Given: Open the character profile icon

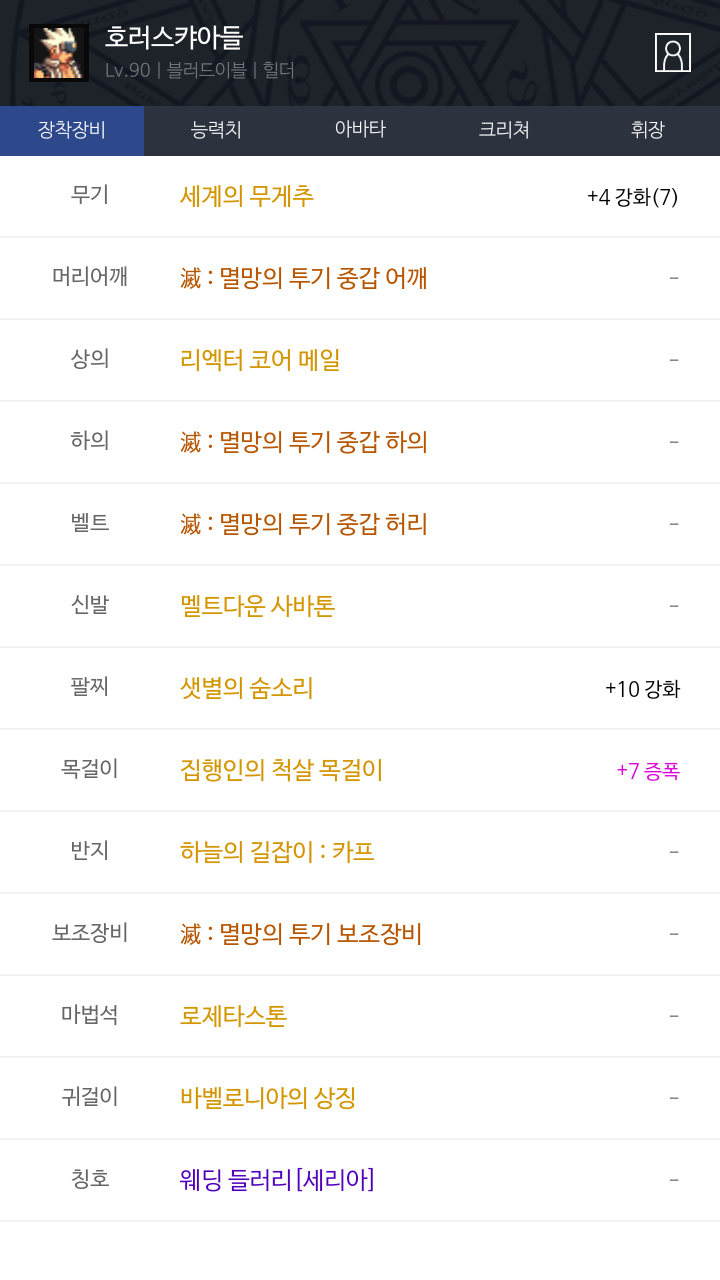Looking at the screenshot, I should coord(673,52).
